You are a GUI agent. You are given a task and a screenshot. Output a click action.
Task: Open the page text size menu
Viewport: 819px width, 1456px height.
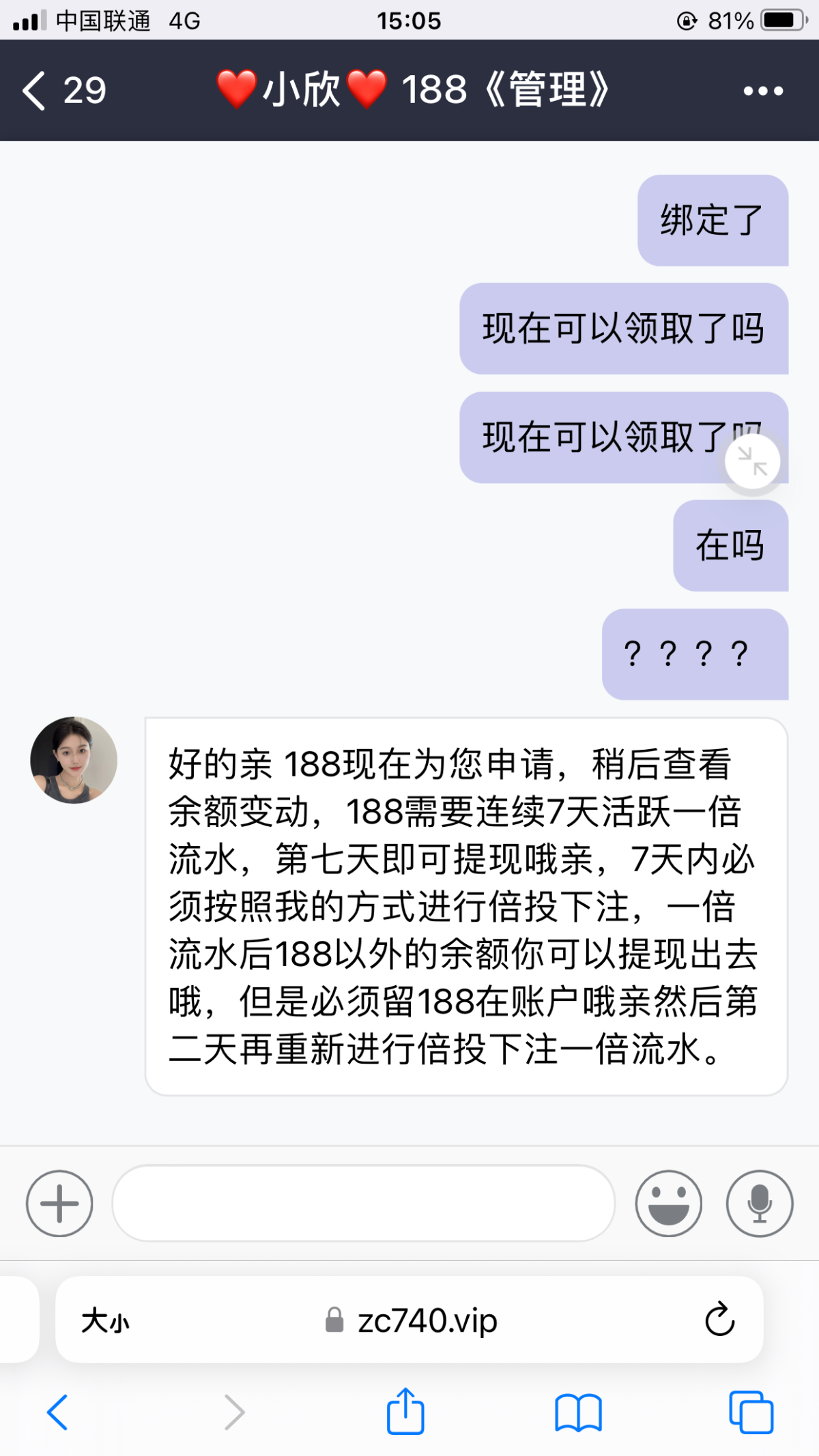(105, 1321)
